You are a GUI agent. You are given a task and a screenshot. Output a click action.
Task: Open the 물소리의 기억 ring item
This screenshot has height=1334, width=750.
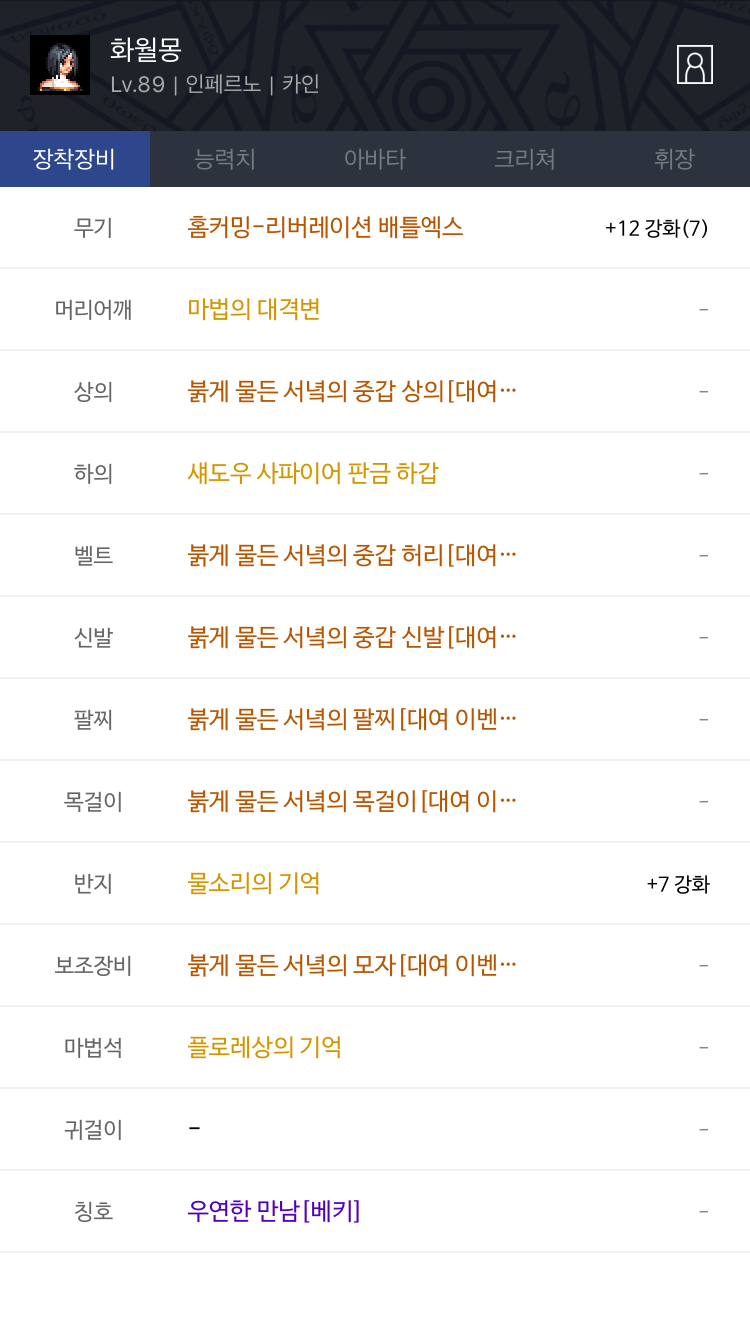[x=254, y=883]
